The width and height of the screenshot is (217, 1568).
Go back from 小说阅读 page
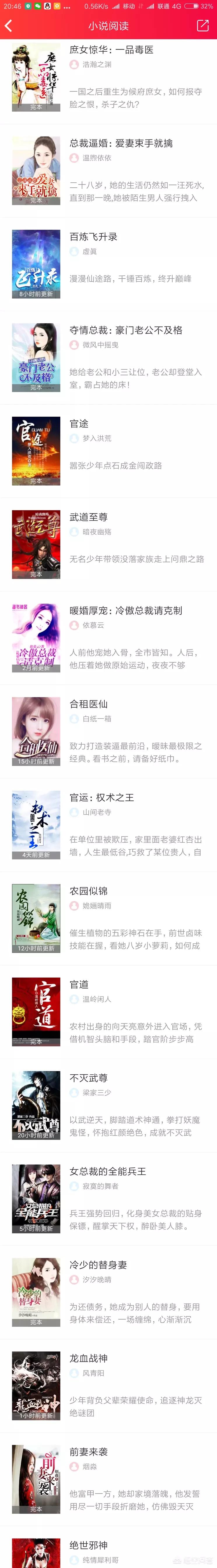[8, 26]
